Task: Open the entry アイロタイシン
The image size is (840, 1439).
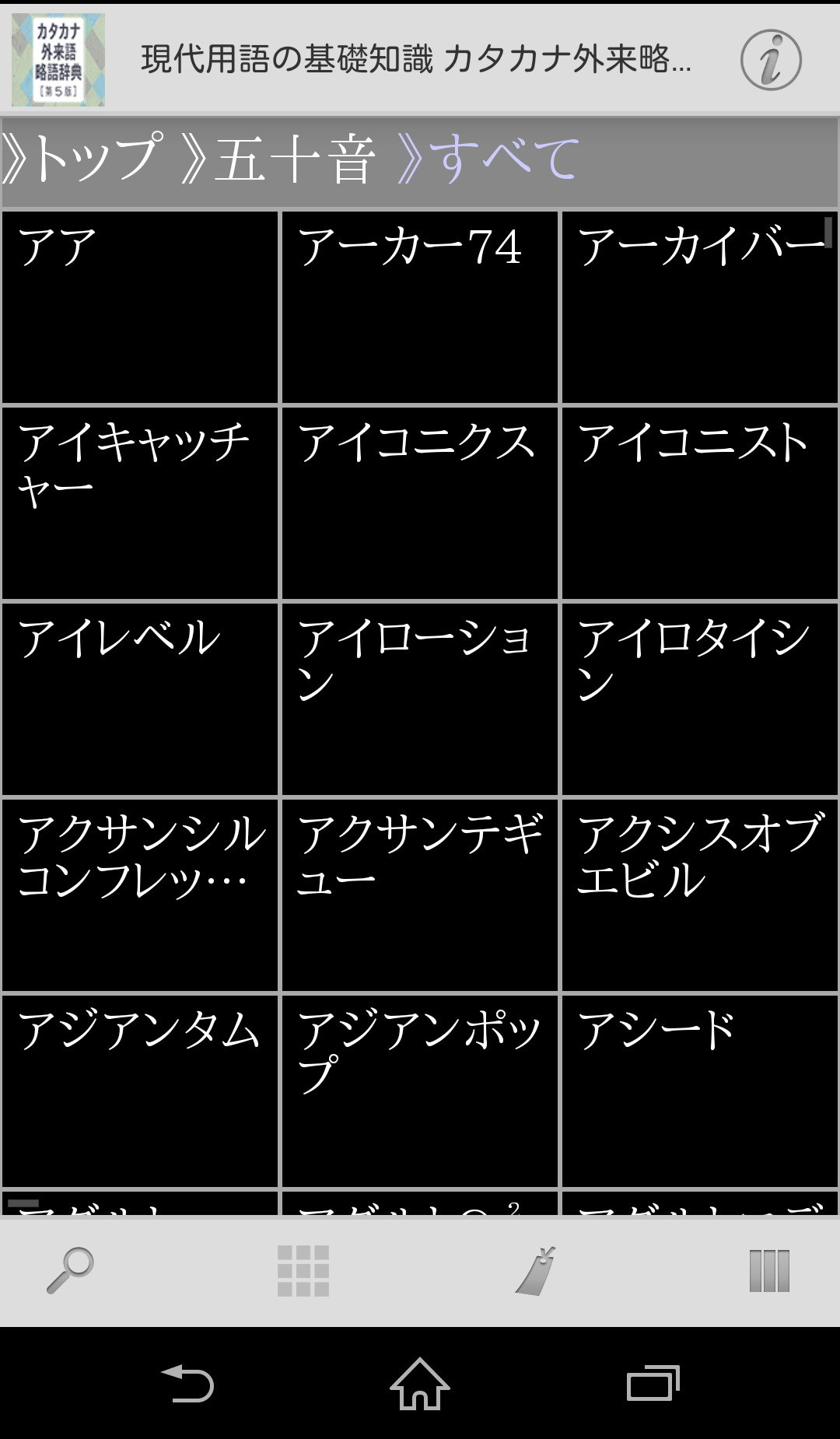Action: pyautogui.click(x=700, y=699)
